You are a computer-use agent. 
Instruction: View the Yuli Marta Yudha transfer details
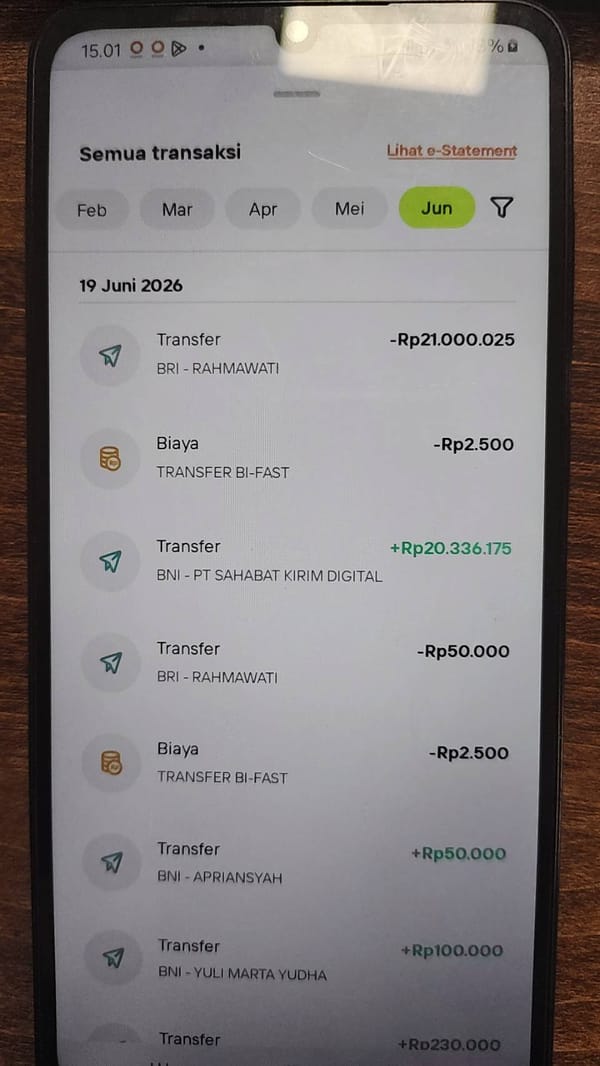tap(297, 959)
